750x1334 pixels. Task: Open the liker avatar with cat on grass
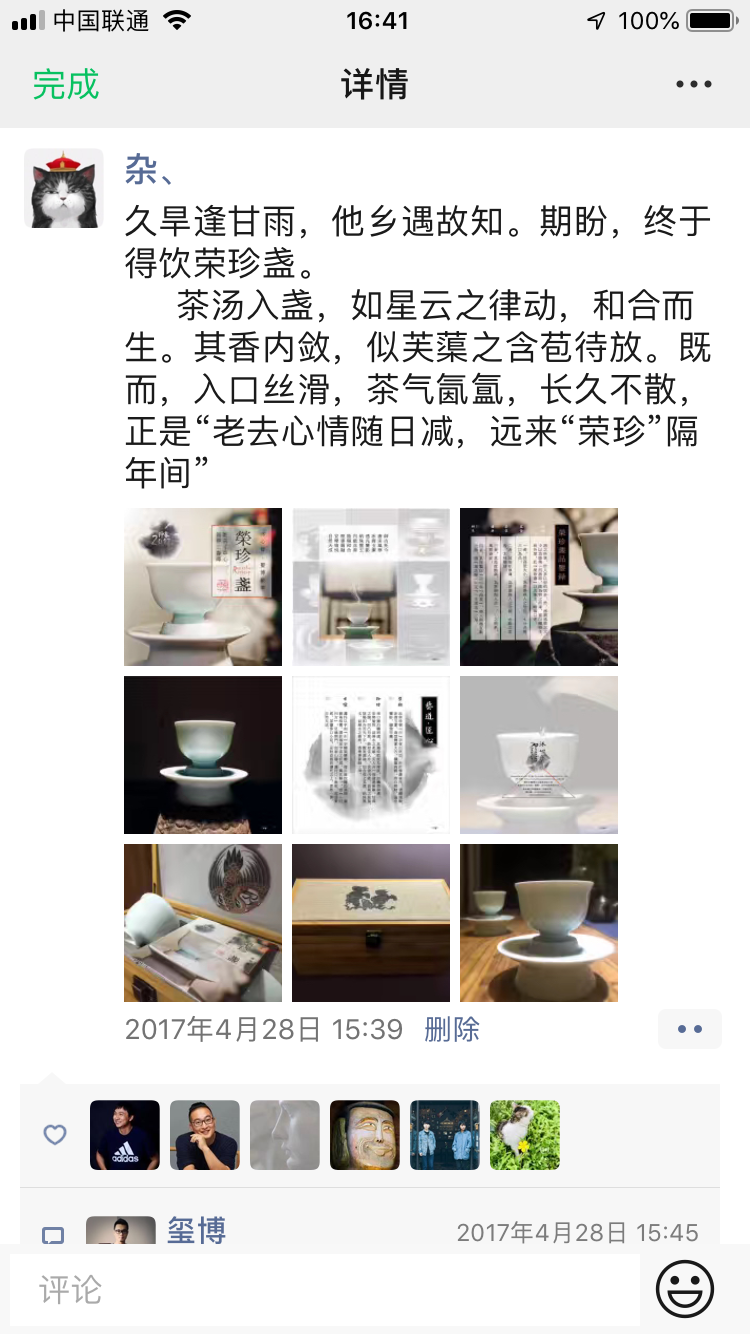click(525, 1135)
